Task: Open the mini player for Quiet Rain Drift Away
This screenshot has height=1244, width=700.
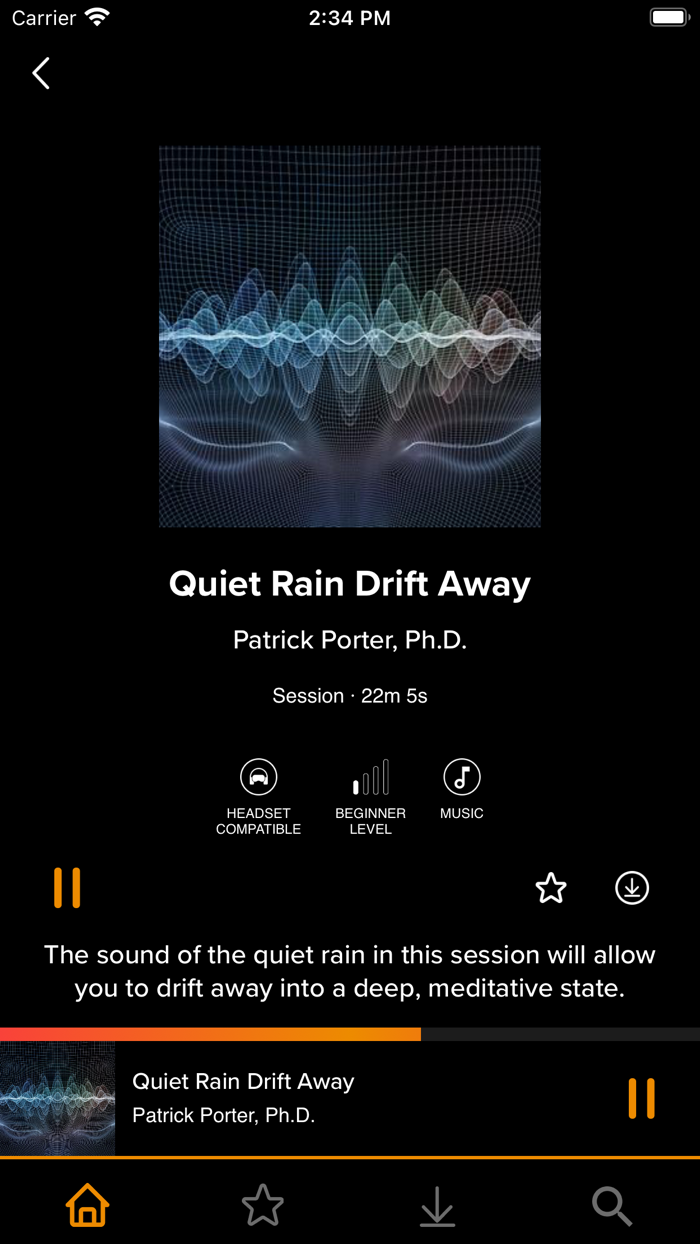Action: point(300,1098)
